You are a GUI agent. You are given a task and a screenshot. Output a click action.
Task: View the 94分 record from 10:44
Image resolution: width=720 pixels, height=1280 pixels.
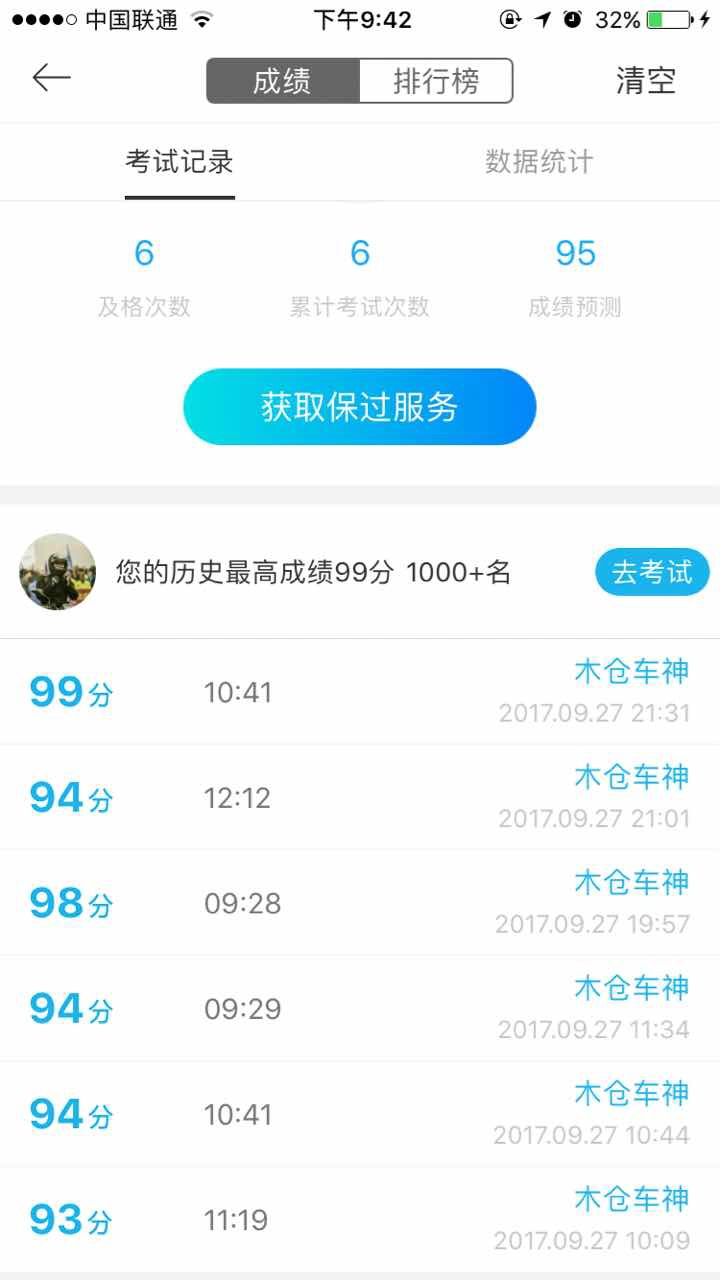coord(360,1114)
